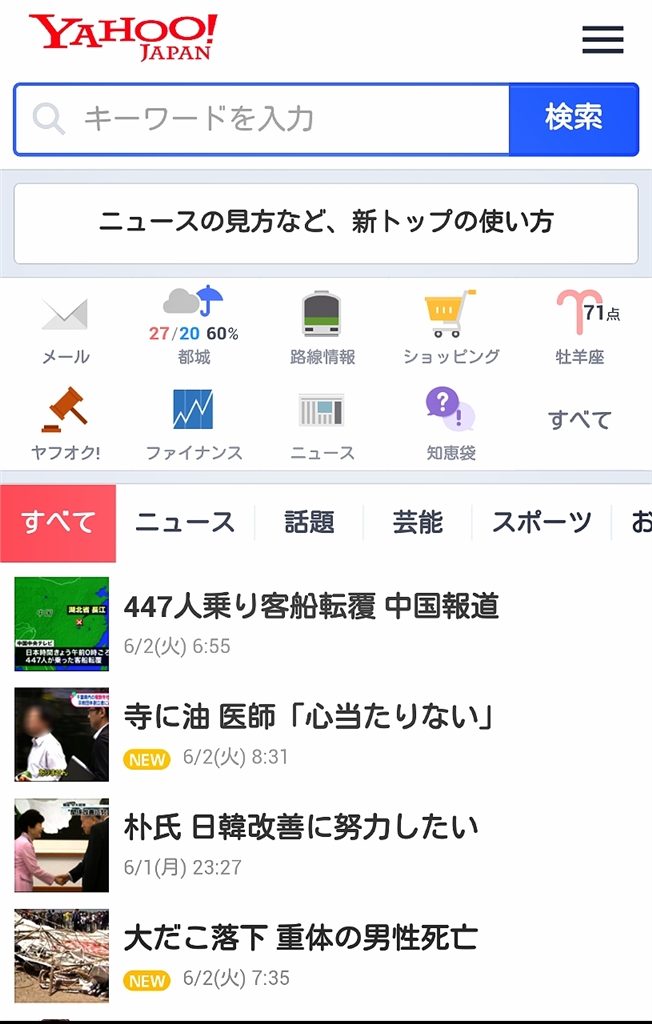This screenshot has width=652, height=1024.
Task: Open メール shortcut
Action: tap(65, 328)
